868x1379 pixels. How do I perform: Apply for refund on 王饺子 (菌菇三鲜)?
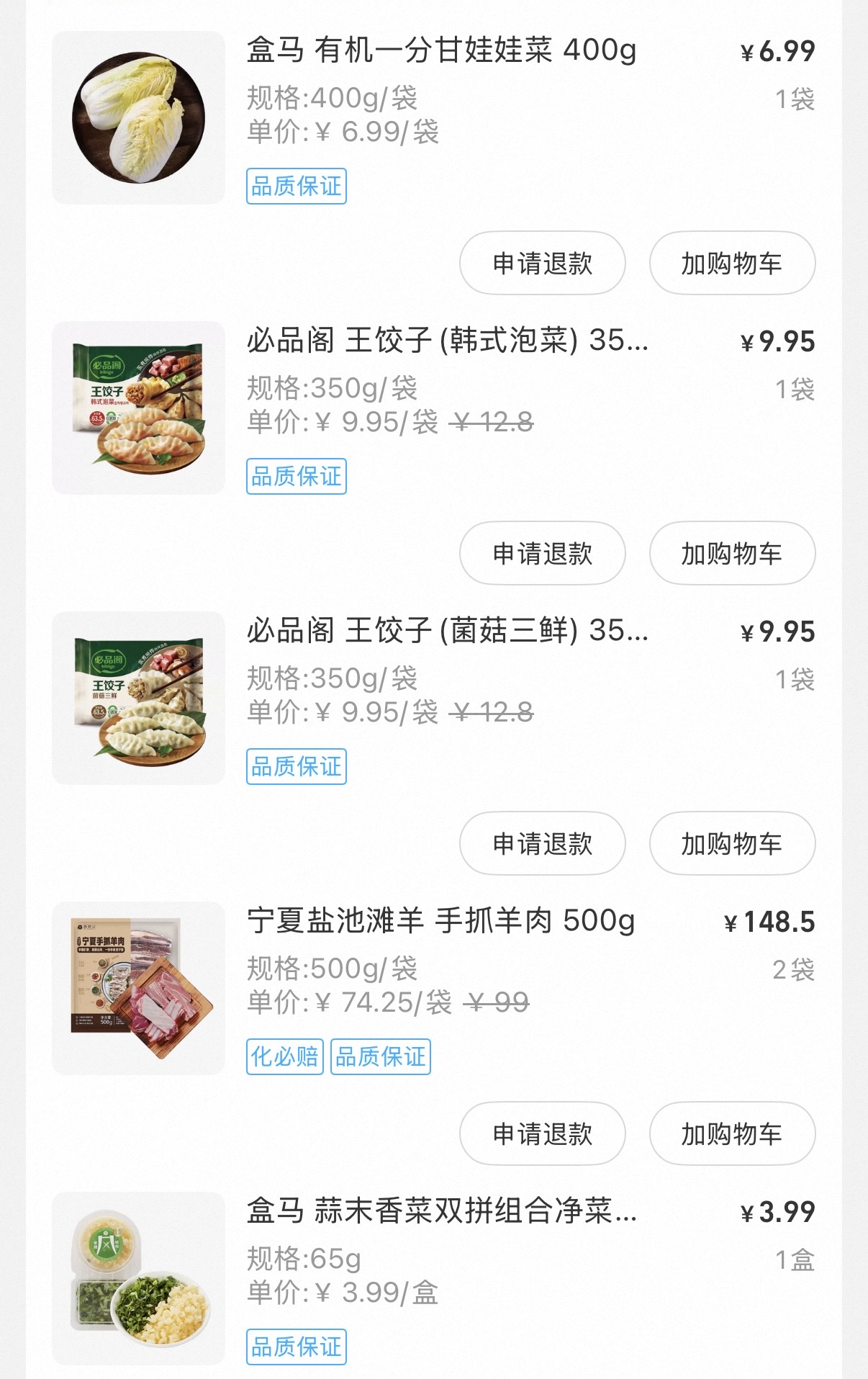tap(542, 843)
